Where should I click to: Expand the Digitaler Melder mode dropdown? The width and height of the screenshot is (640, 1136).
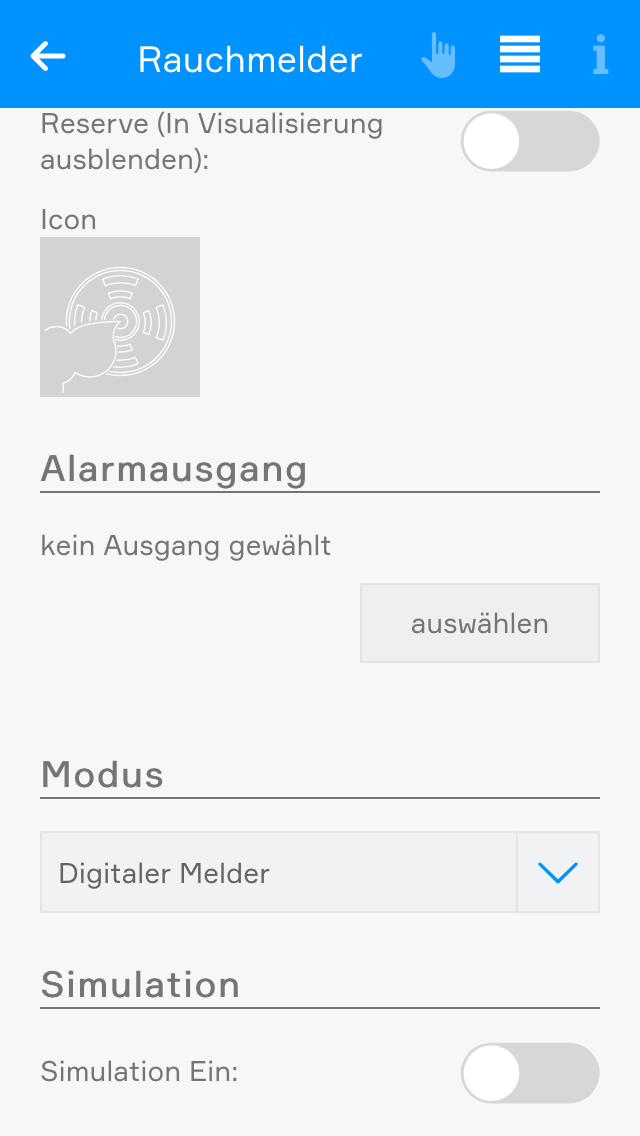coord(558,873)
